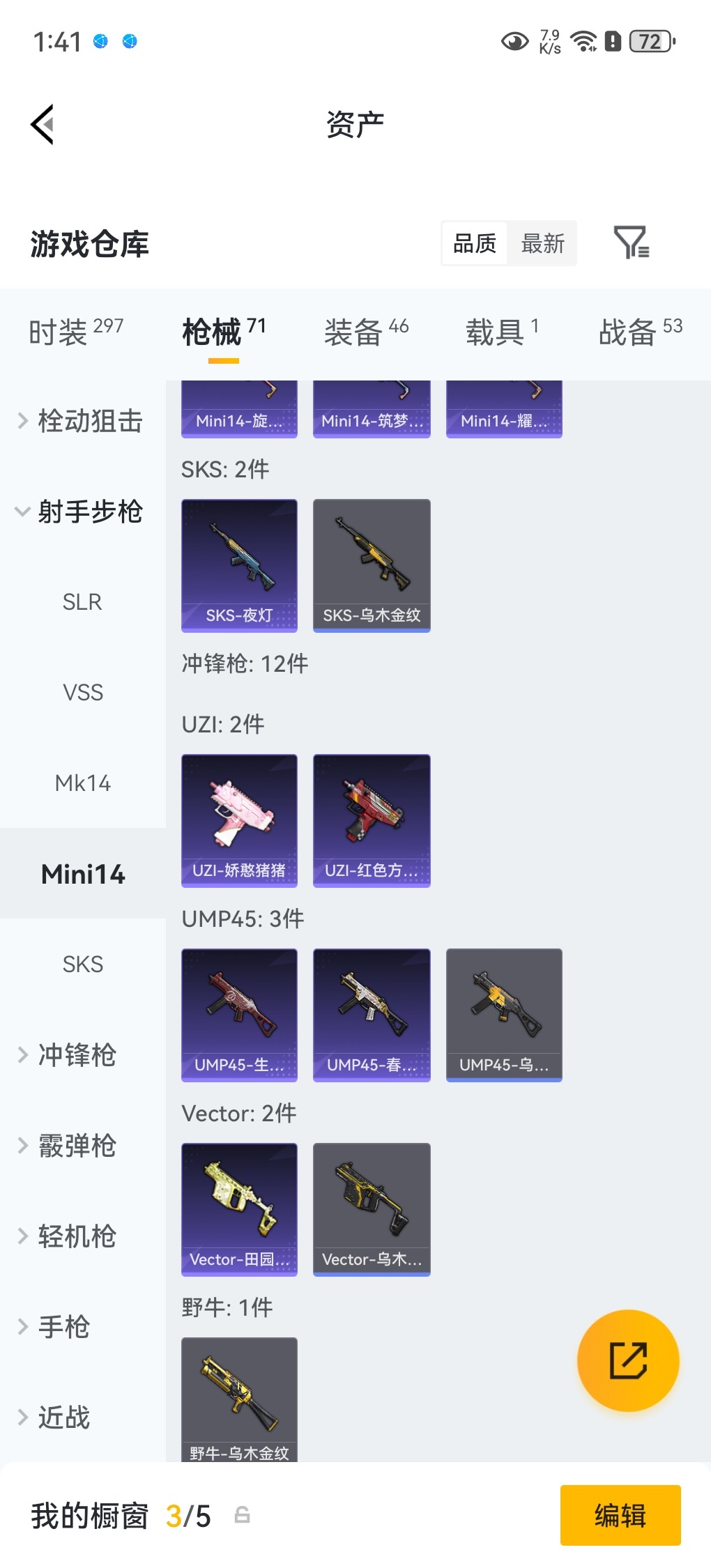Tap the orange share floating button

[x=628, y=1360]
